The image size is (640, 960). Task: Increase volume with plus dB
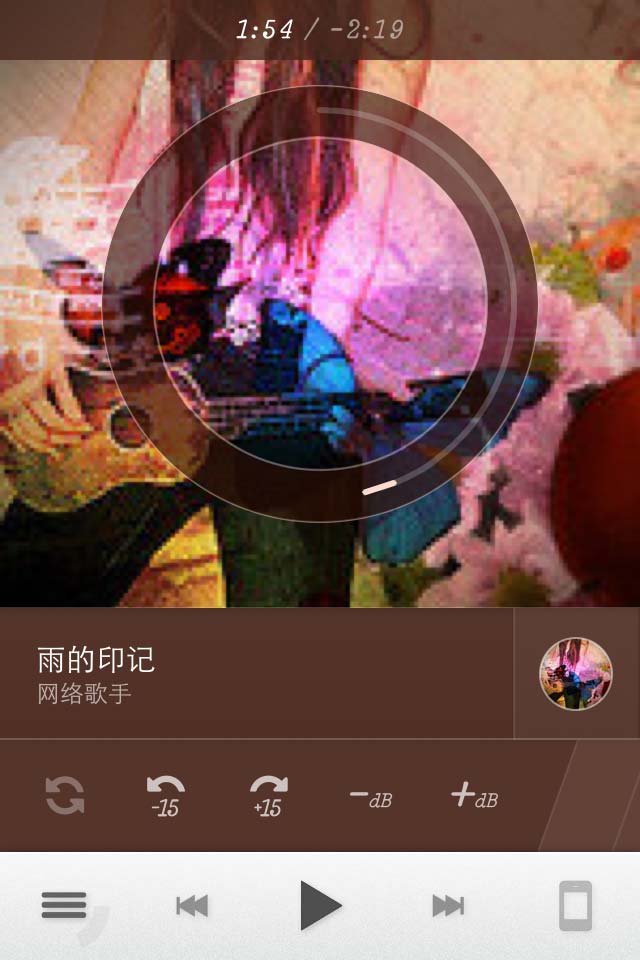click(474, 796)
